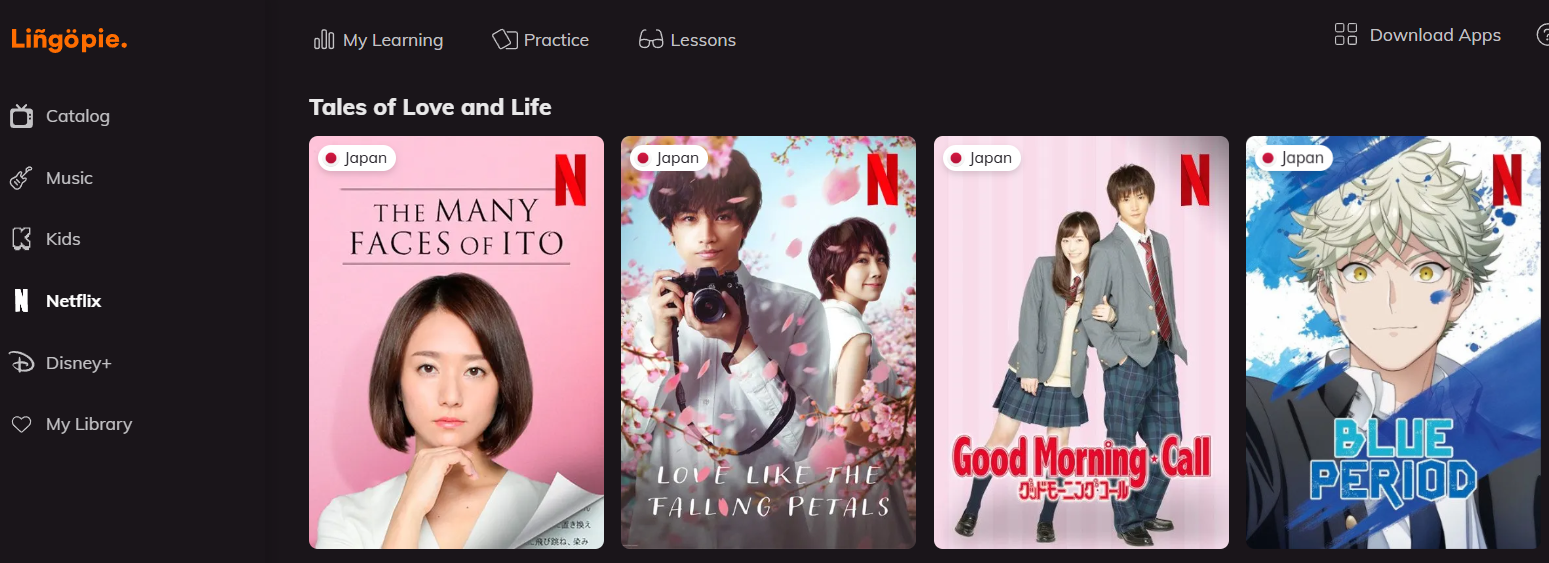
Task: Open Love Like the Falling Petals
Action: click(x=768, y=342)
